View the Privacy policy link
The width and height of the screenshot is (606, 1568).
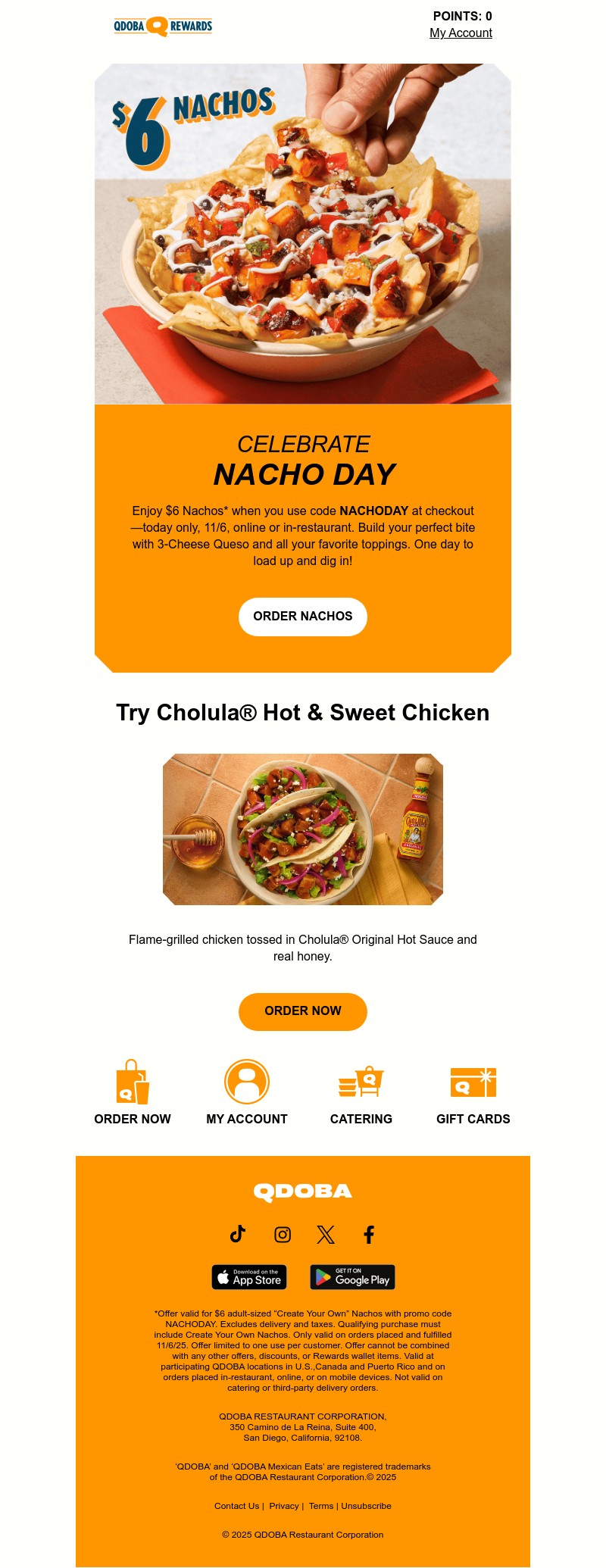283,1506
